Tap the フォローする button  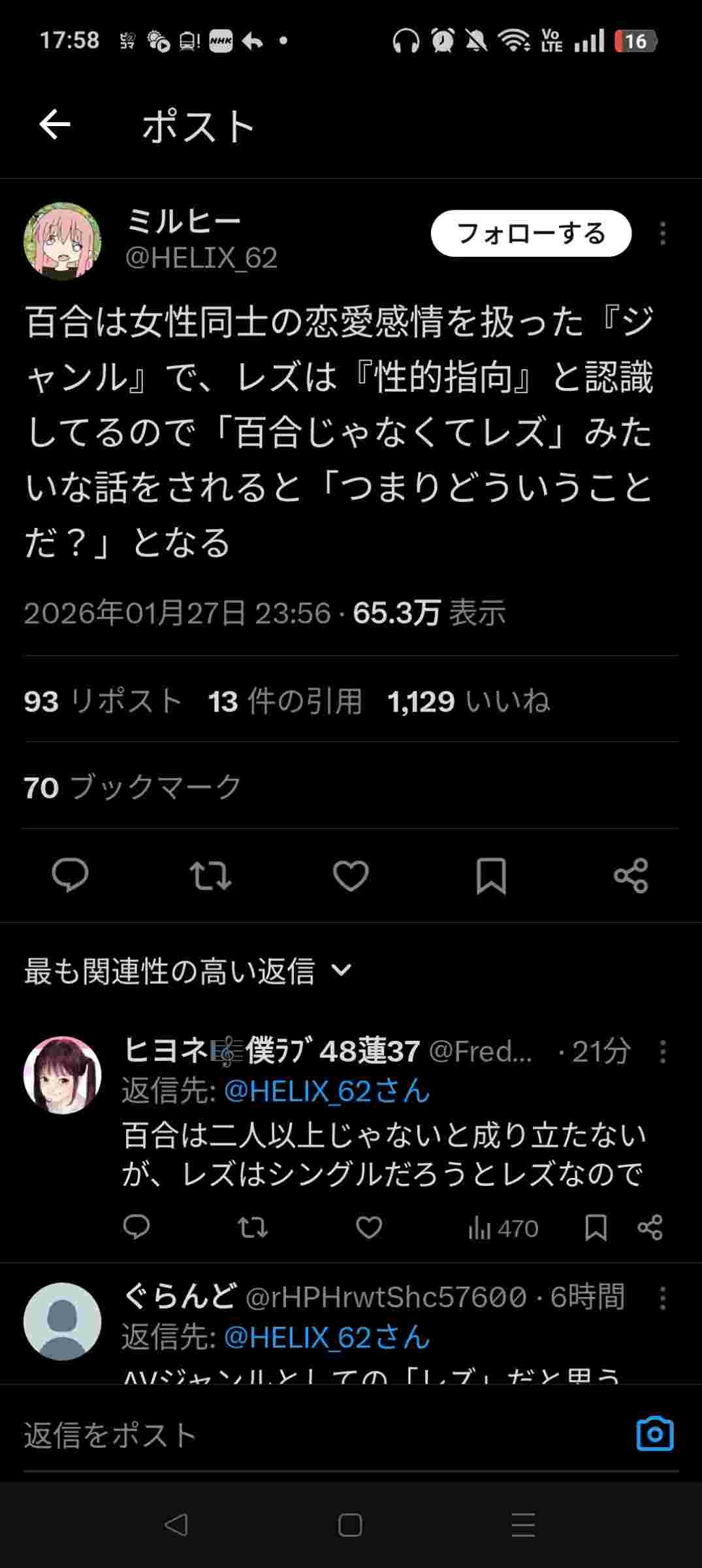tap(531, 233)
